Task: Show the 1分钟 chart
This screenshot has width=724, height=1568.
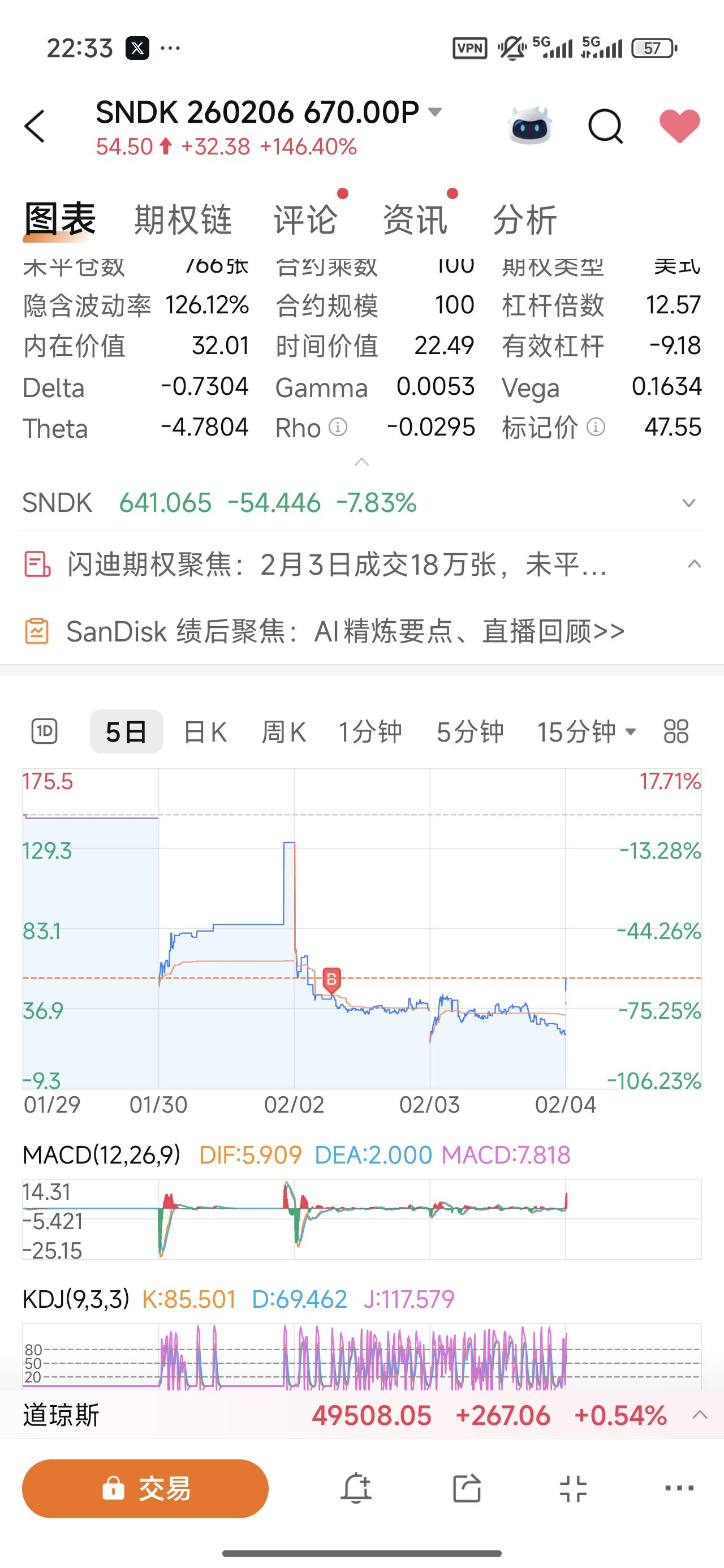Action: tap(370, 731)
